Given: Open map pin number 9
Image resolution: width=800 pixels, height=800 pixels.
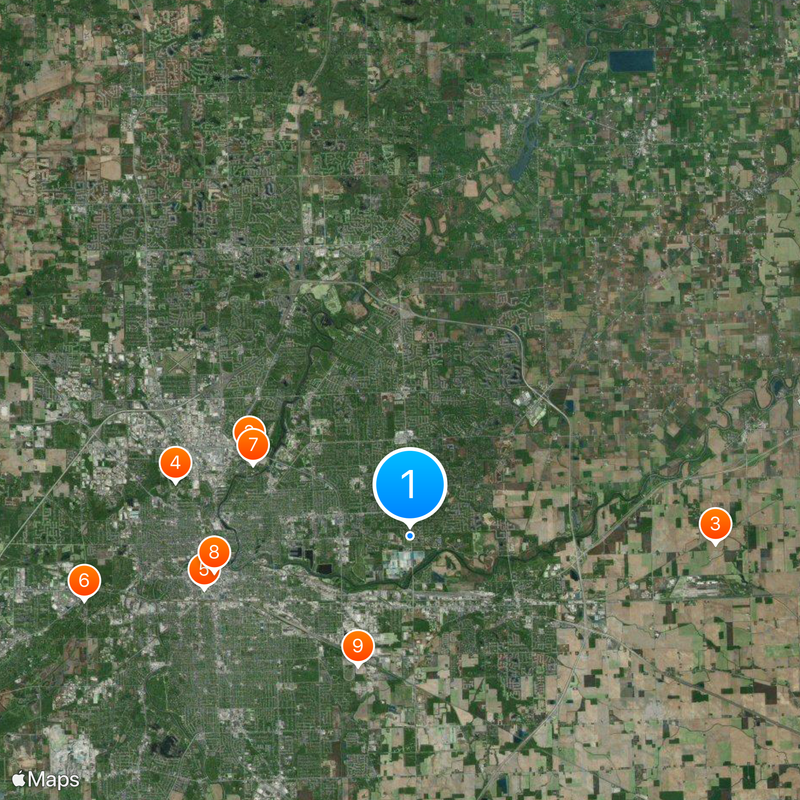Looking at the screenshot, I should coord(358,645).
